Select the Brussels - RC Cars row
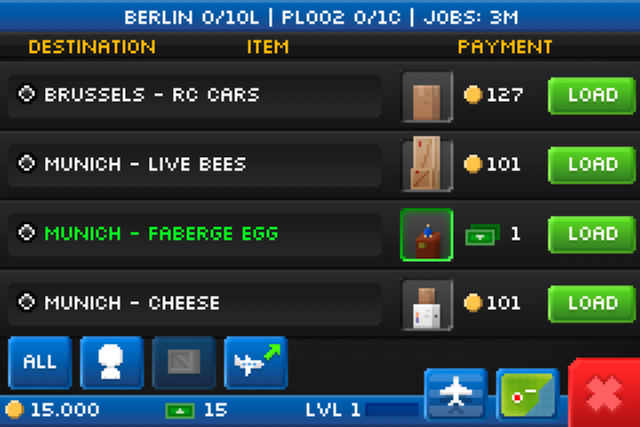Viewport: 640px width, 427px height. (x=195, y=95)
